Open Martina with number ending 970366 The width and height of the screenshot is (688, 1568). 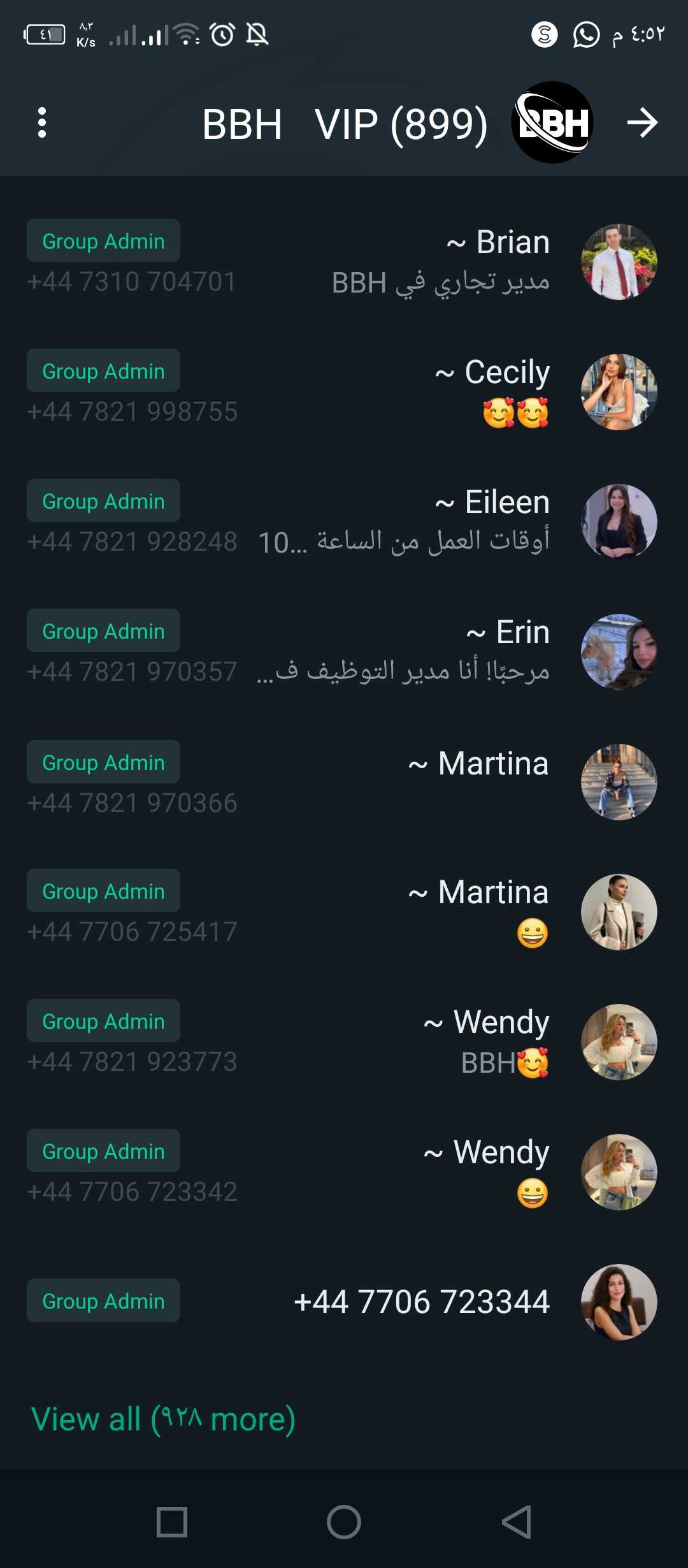(344, 782)
